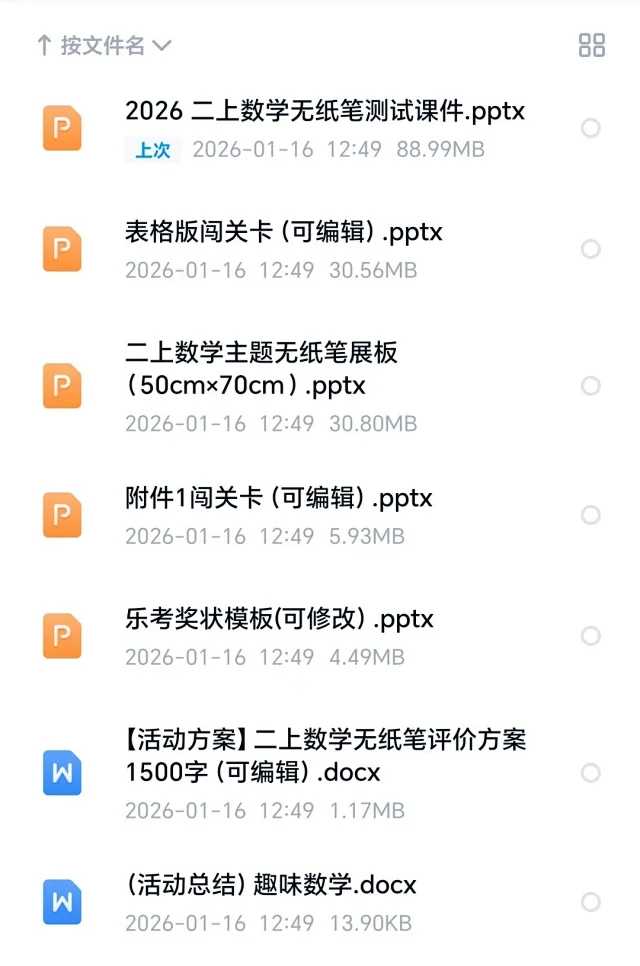Open 二上数学主题无纸笔展板 (50cm×70cm).pptx
The width and height of the screenshot is (640, 966).
point(262,367)
